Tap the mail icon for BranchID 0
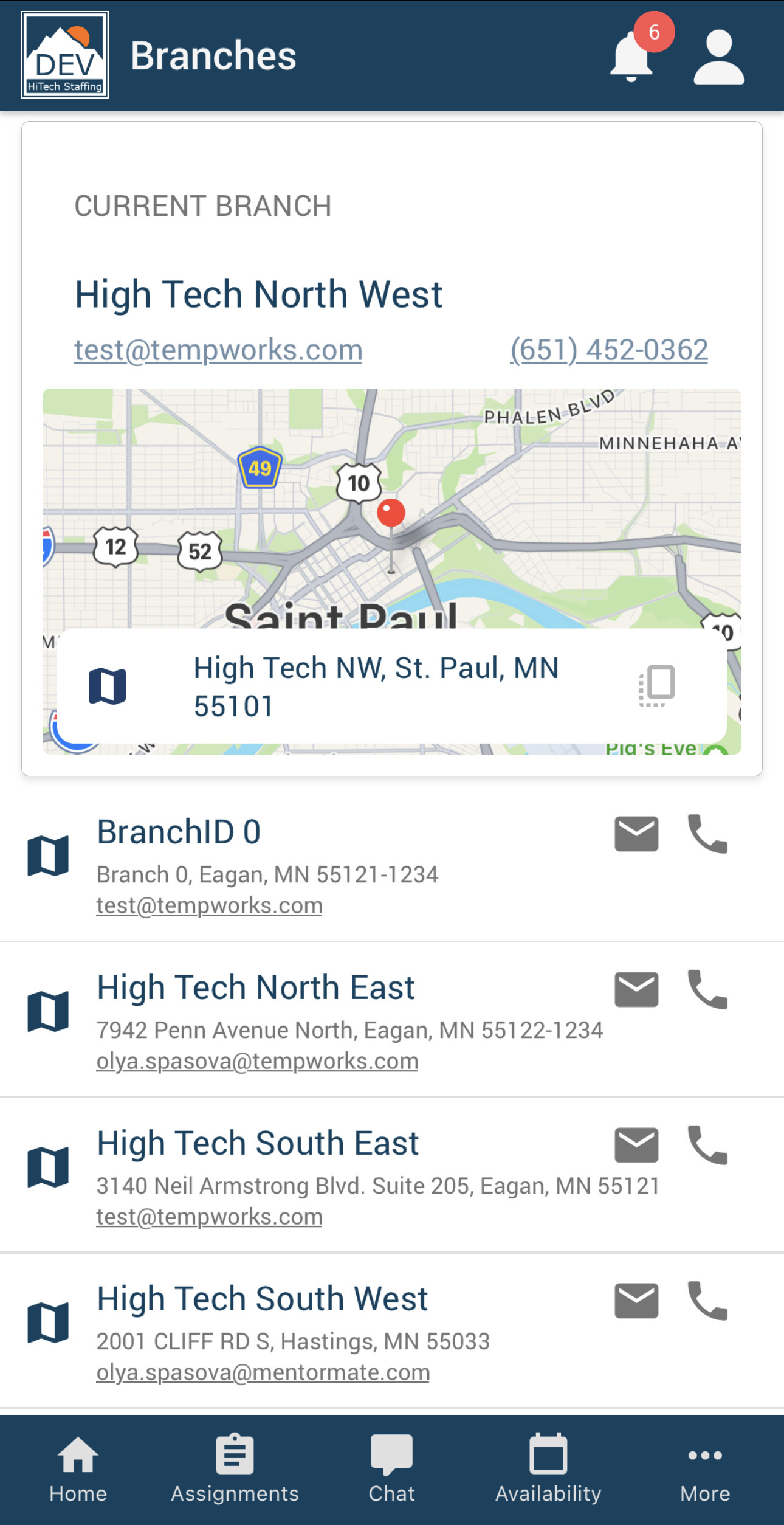 (x=636, y=834)
